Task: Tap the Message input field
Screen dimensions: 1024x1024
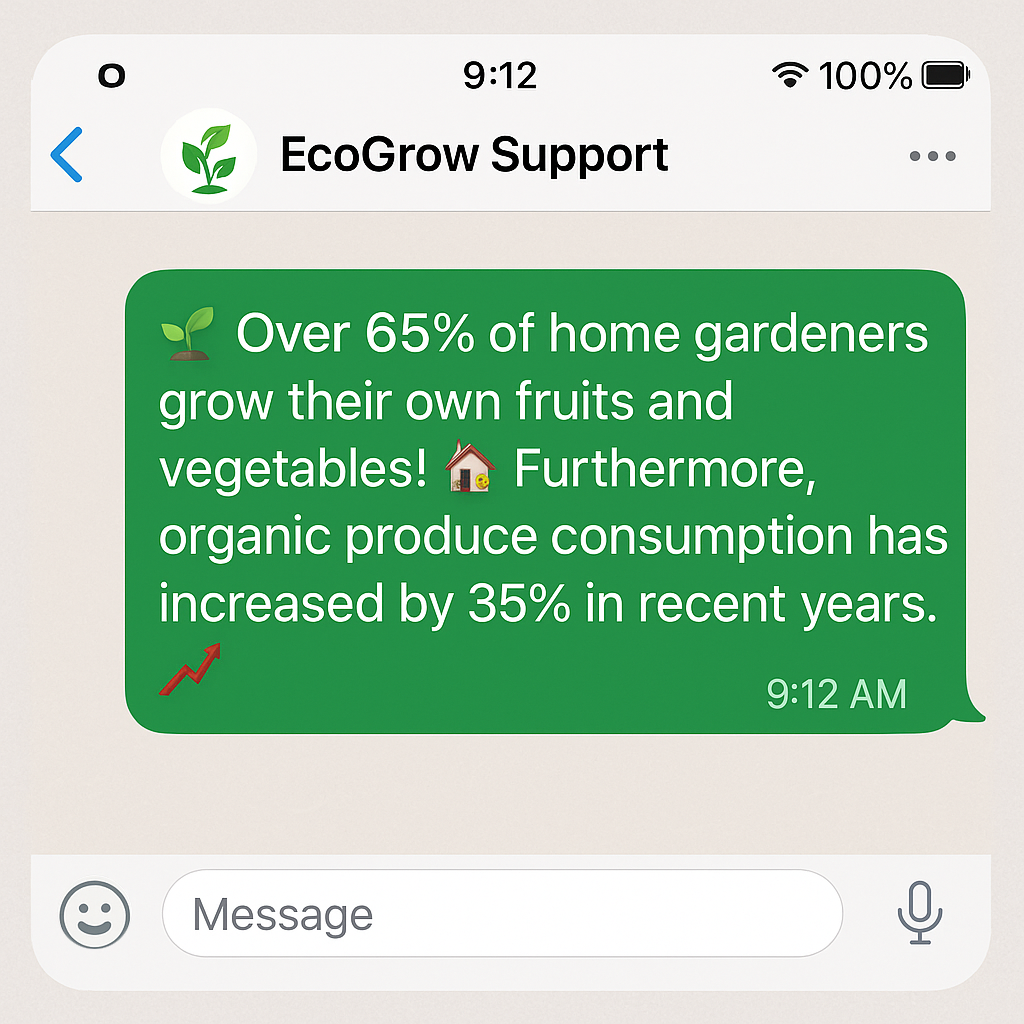Action: 502,914
